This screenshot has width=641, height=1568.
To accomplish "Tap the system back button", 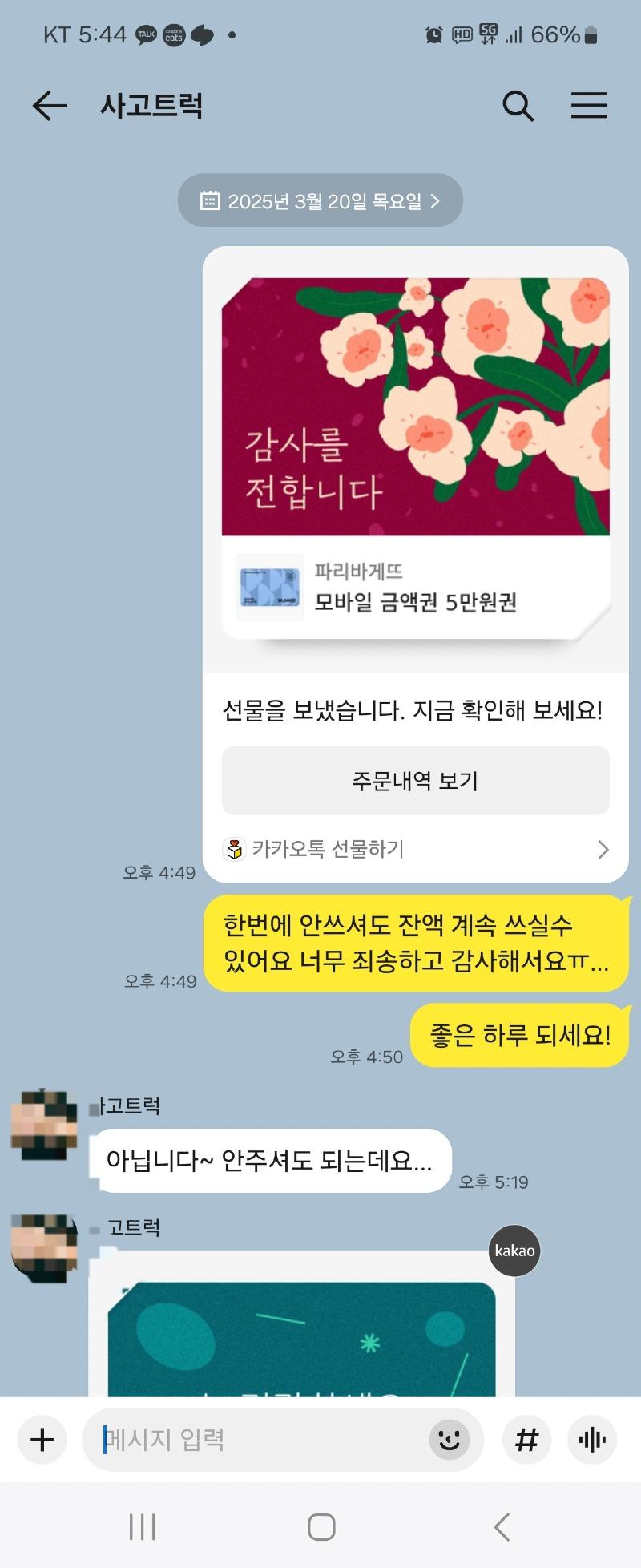I will click(502, 1527).
